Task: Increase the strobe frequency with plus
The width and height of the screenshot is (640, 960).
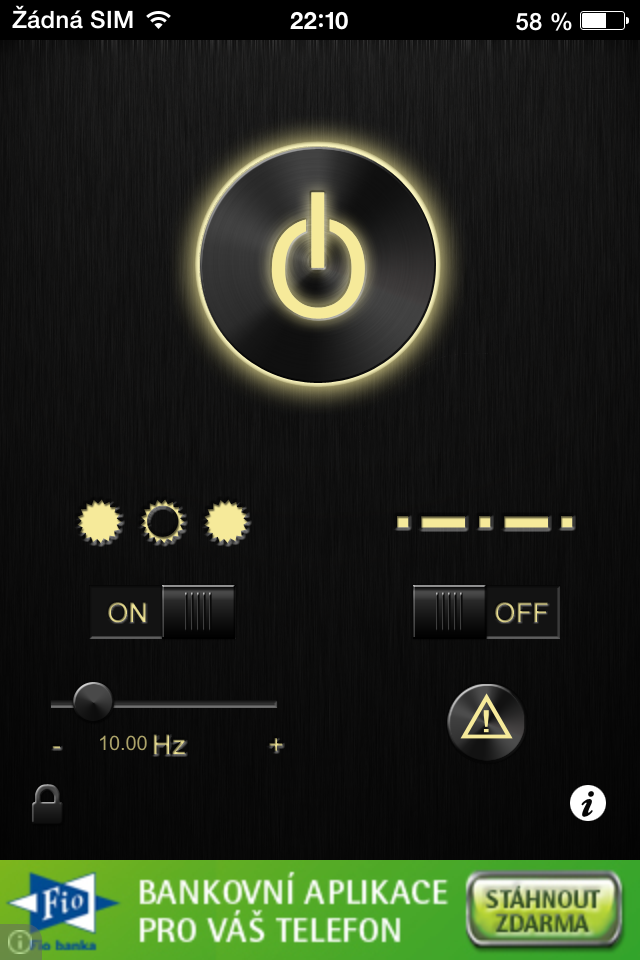Action: click(276, 745)
